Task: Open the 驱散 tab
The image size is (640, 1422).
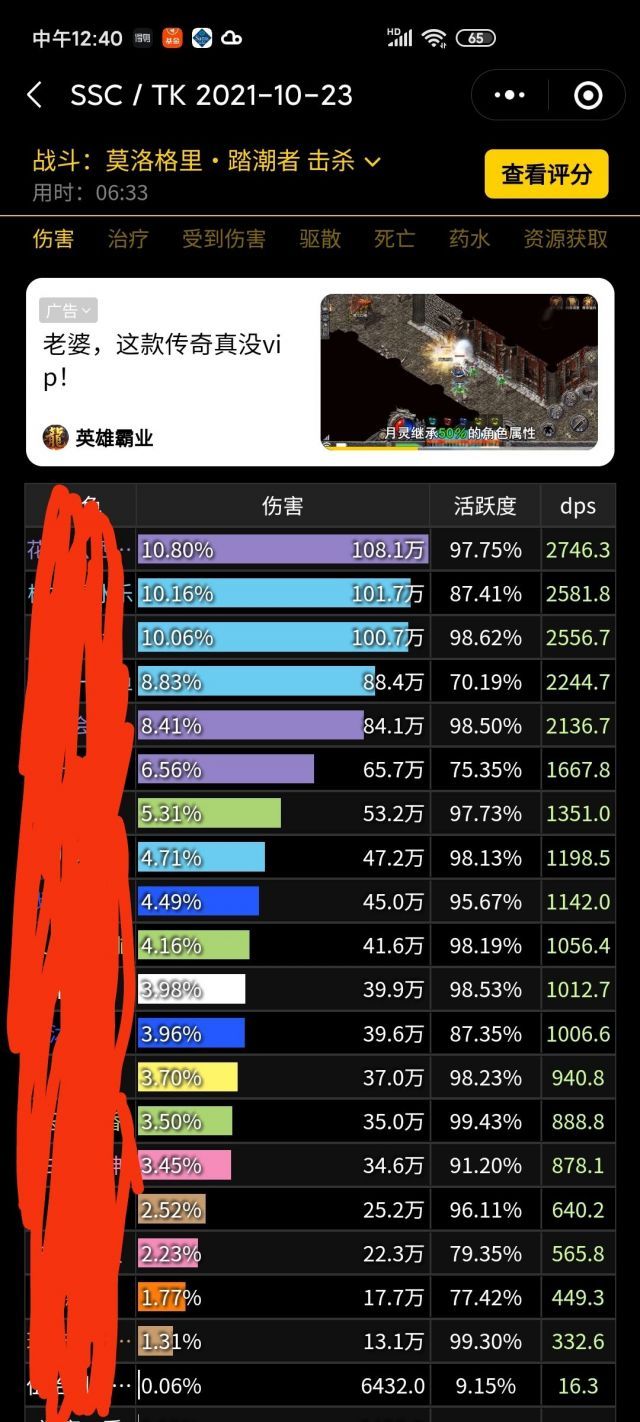Action: tap(320, 239)
